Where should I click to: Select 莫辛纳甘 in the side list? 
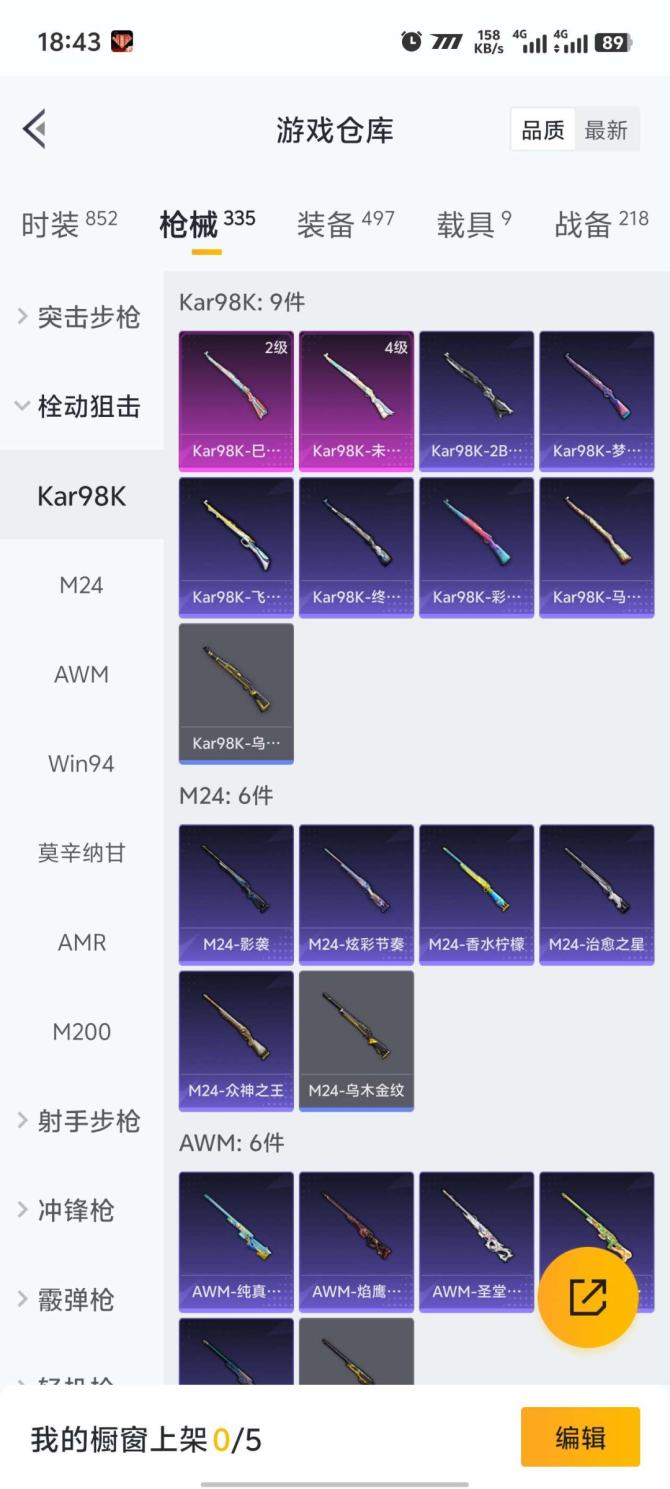click(x=81, y=853)
